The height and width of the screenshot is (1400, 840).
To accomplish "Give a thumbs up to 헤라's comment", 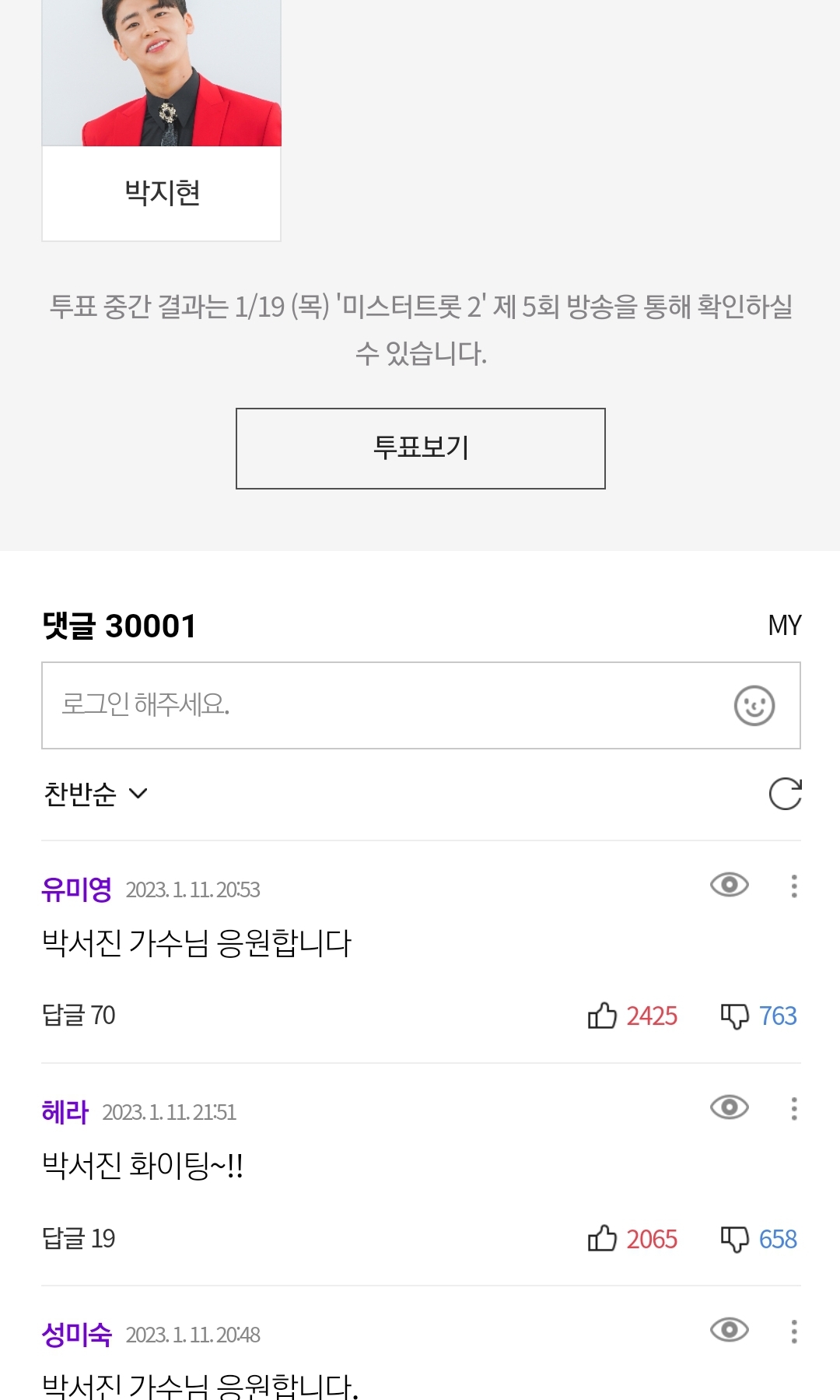I will tap(604, 1239).
